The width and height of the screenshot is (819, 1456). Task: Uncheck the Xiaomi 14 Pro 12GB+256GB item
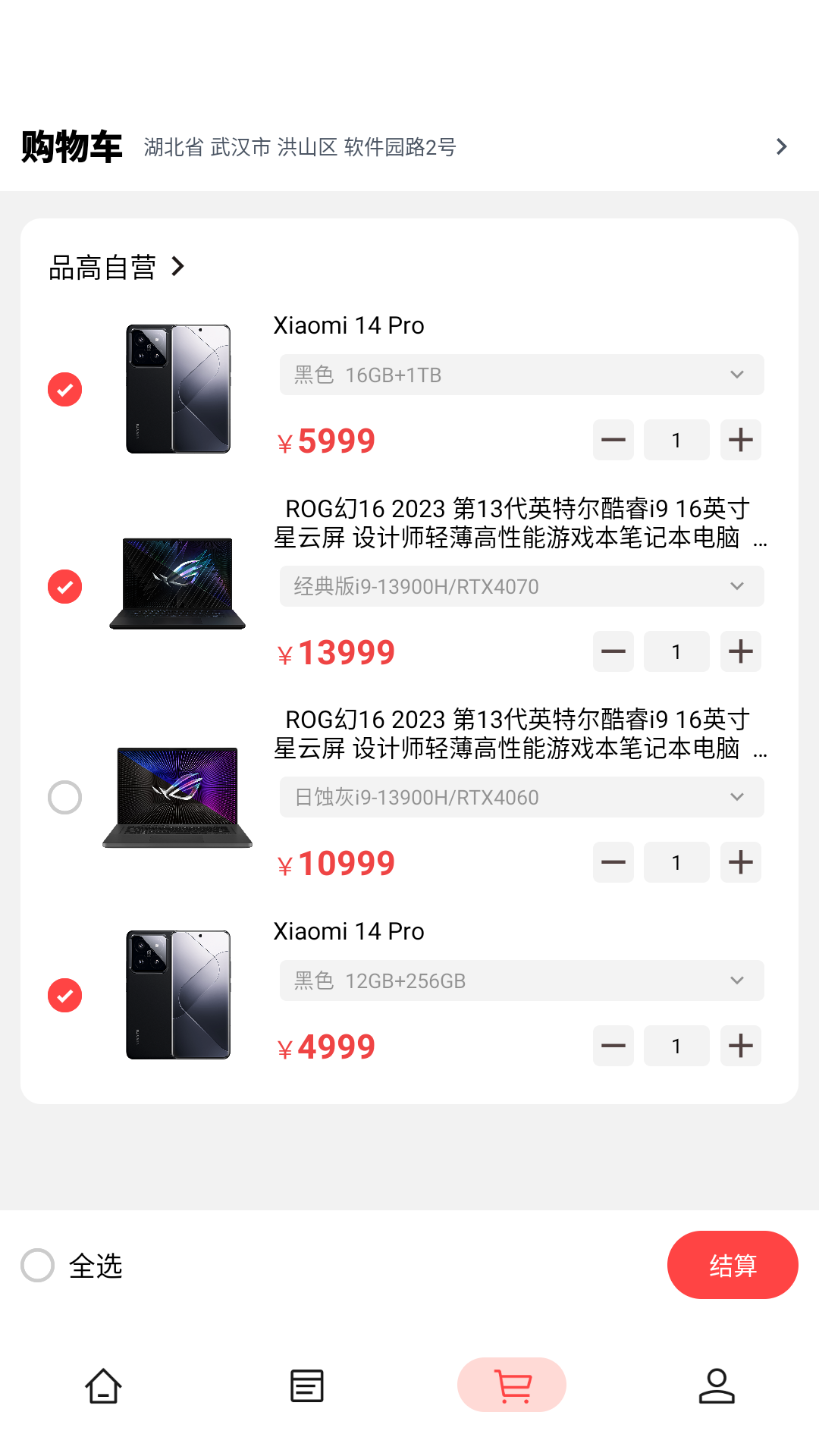[65, 996]
